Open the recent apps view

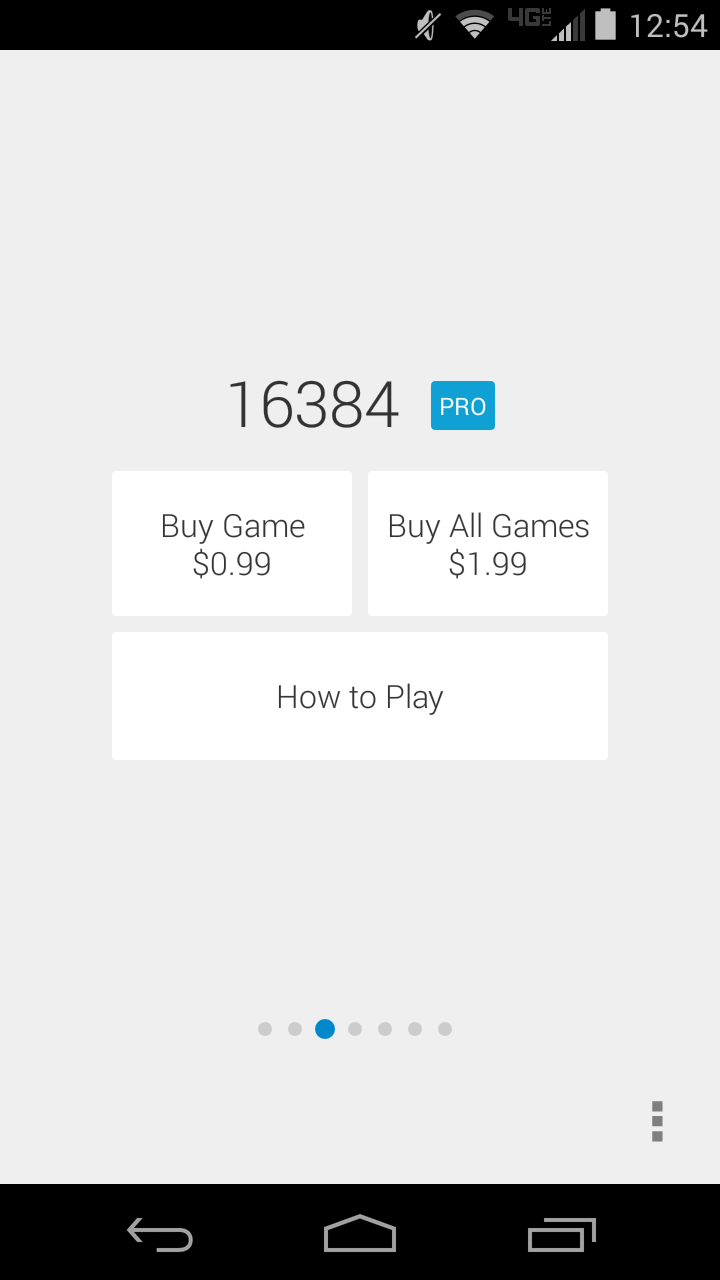(x=561, y=1234)
